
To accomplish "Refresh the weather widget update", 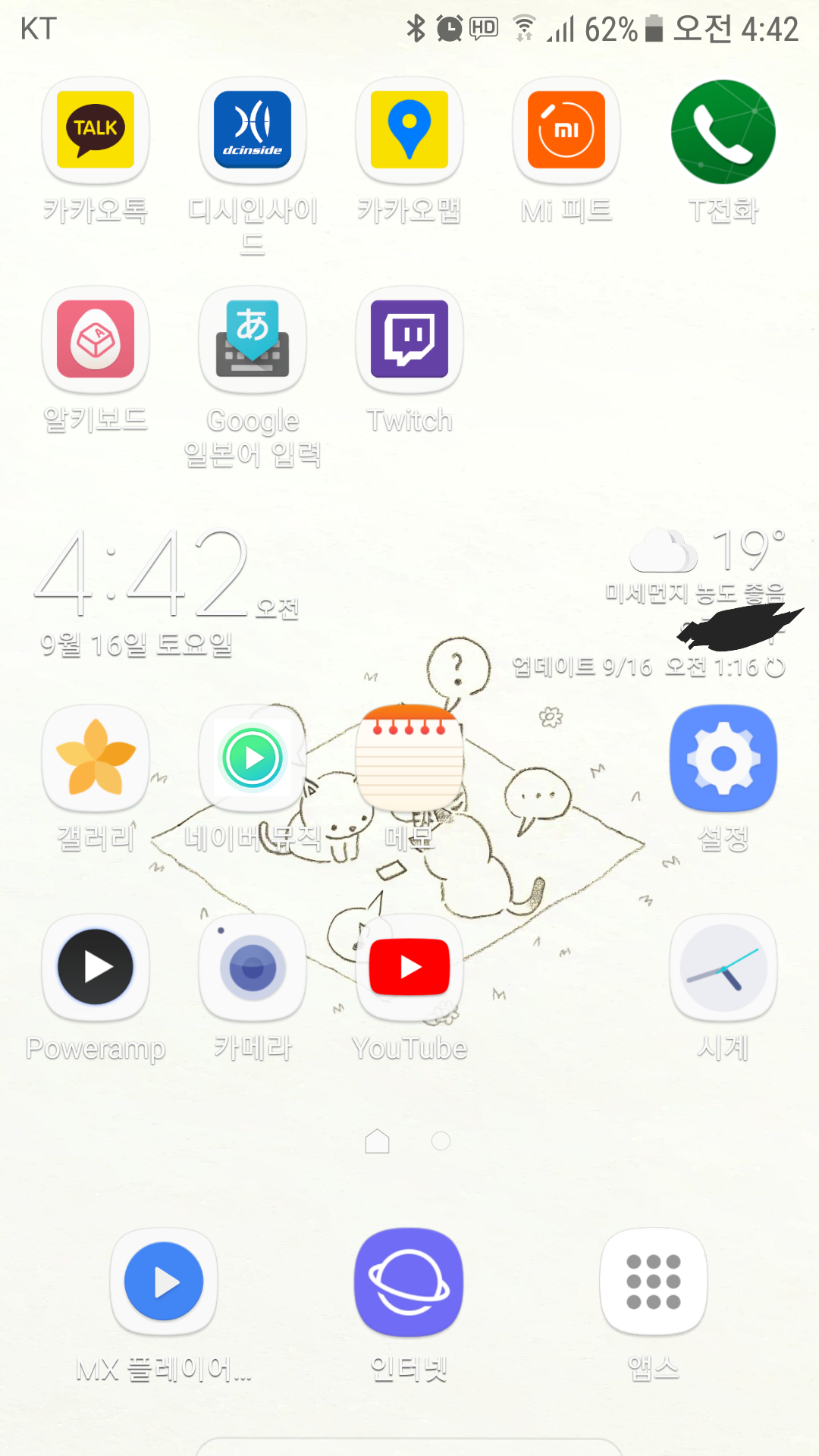I will pyautogui.click(x=775, y=667).
